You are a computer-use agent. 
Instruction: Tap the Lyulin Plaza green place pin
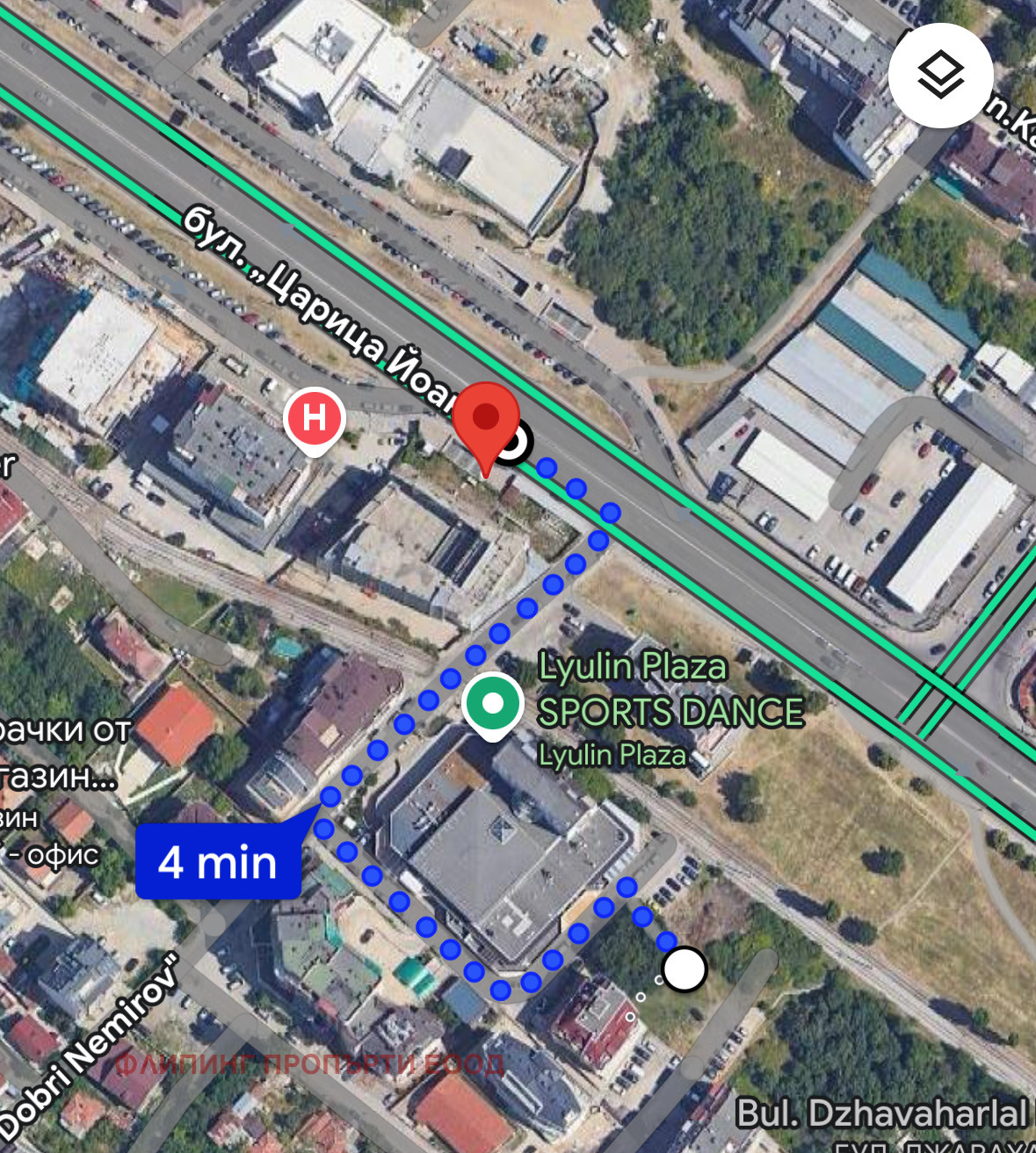(x=492, y=704)
